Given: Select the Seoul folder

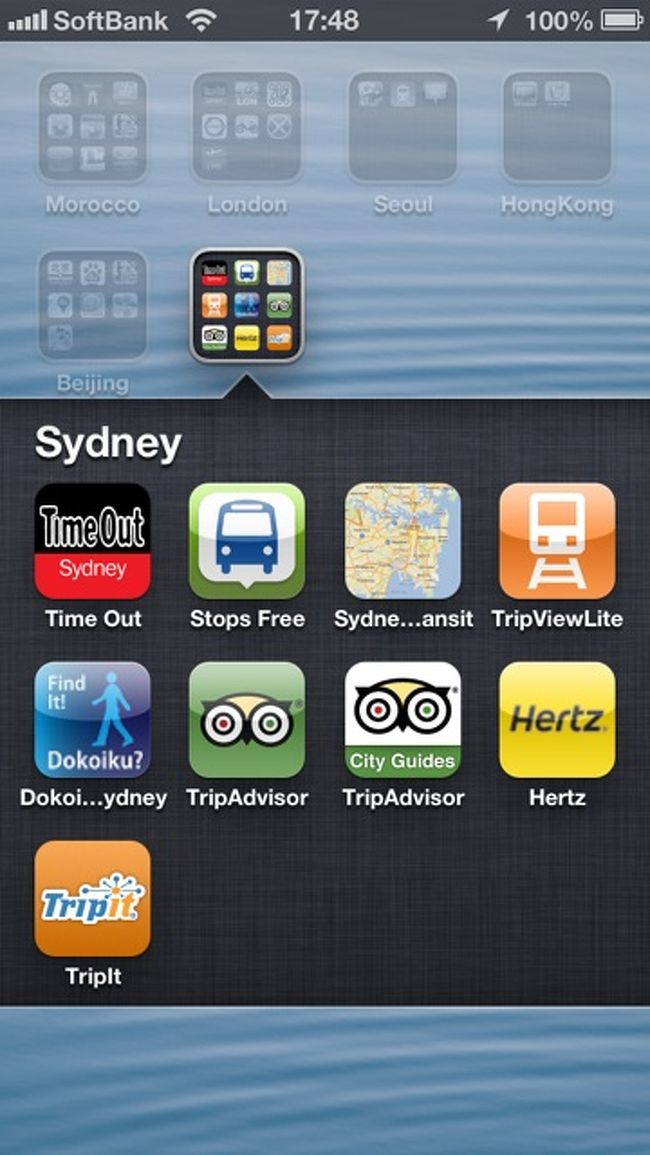Looking at the screenshot, I should click(x=402, y=127).
